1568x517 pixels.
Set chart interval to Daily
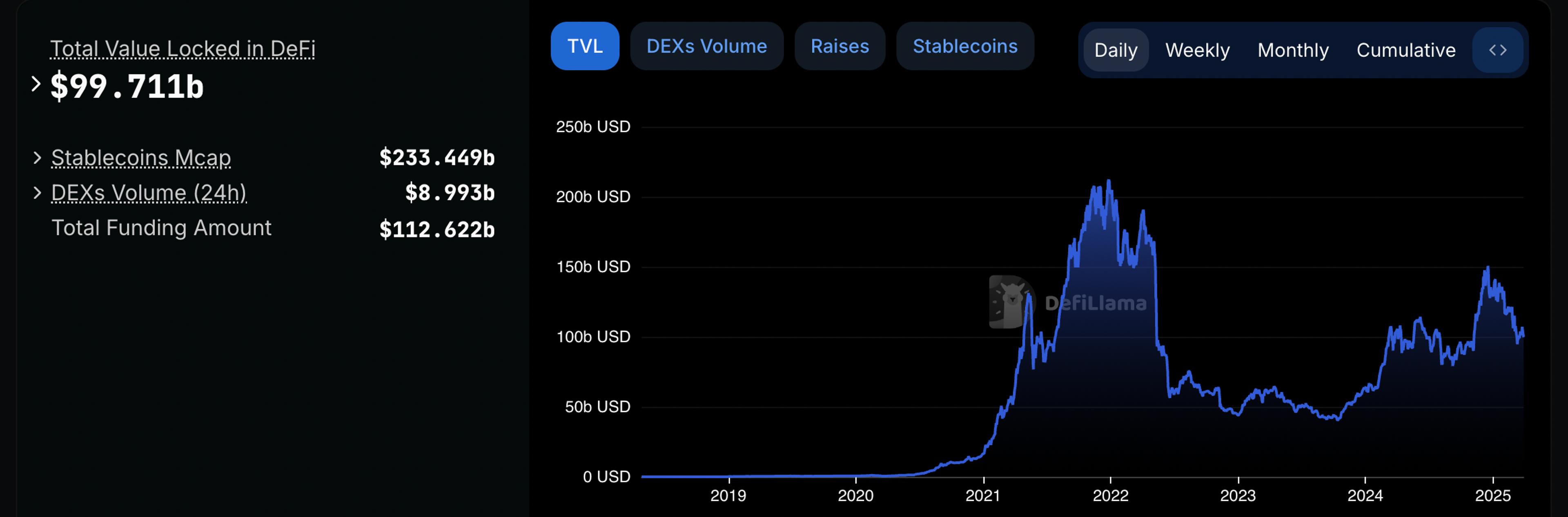click(1115, 50)
